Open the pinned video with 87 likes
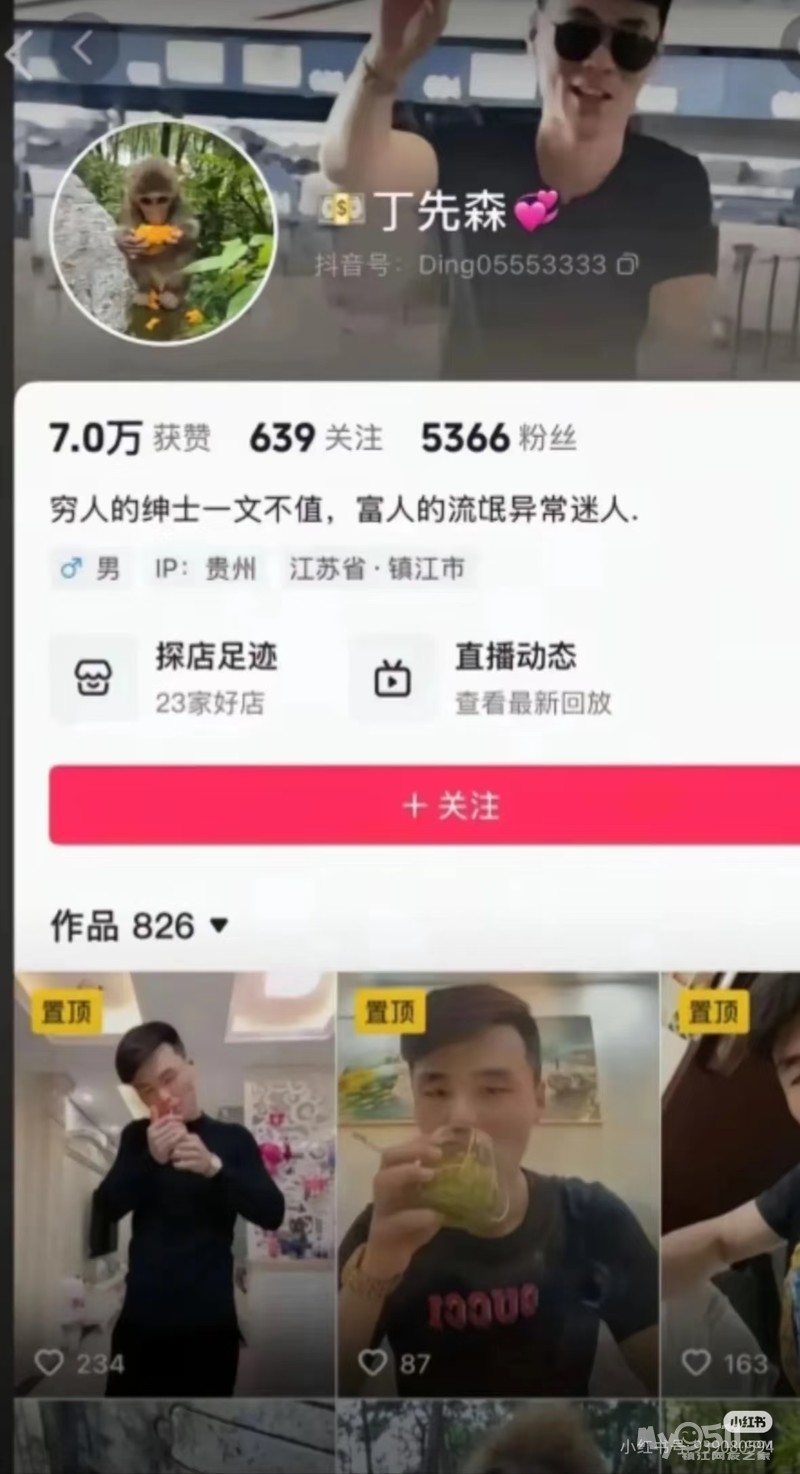The height and width of the screenshot is (1474, 800). (498, 1184)
